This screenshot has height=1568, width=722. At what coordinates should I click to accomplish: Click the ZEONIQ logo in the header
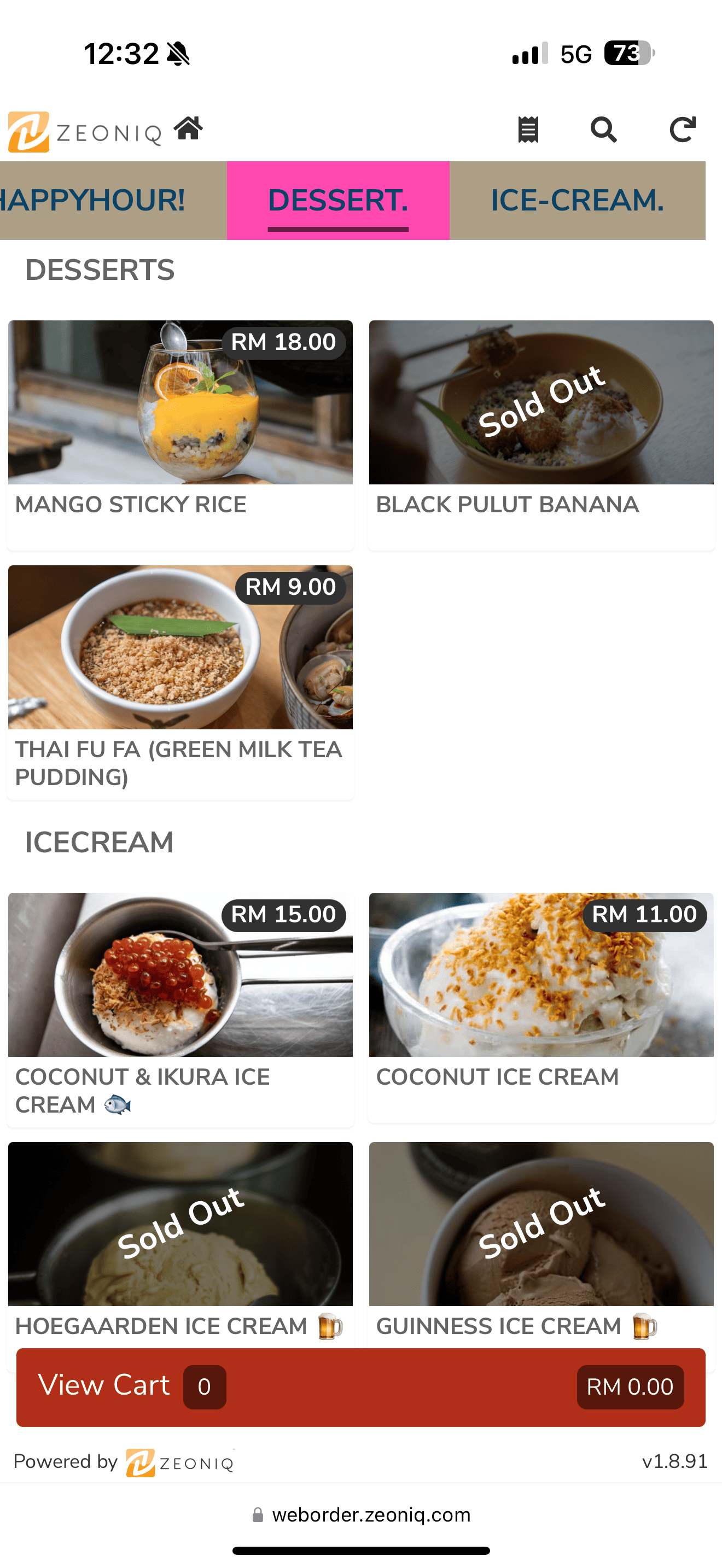(85, 129)
